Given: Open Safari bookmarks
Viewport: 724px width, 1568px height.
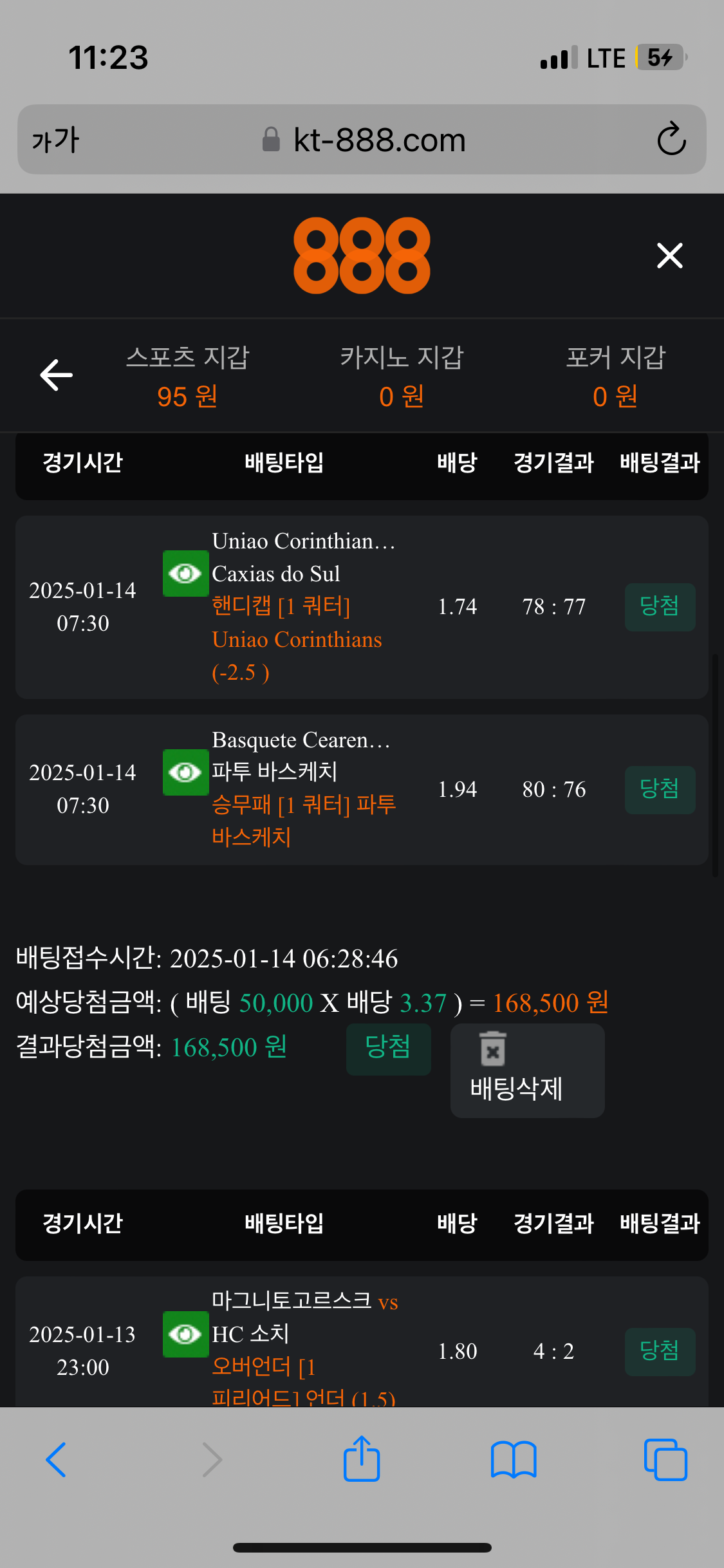Looking at the screenshot, I should 513,1459.
